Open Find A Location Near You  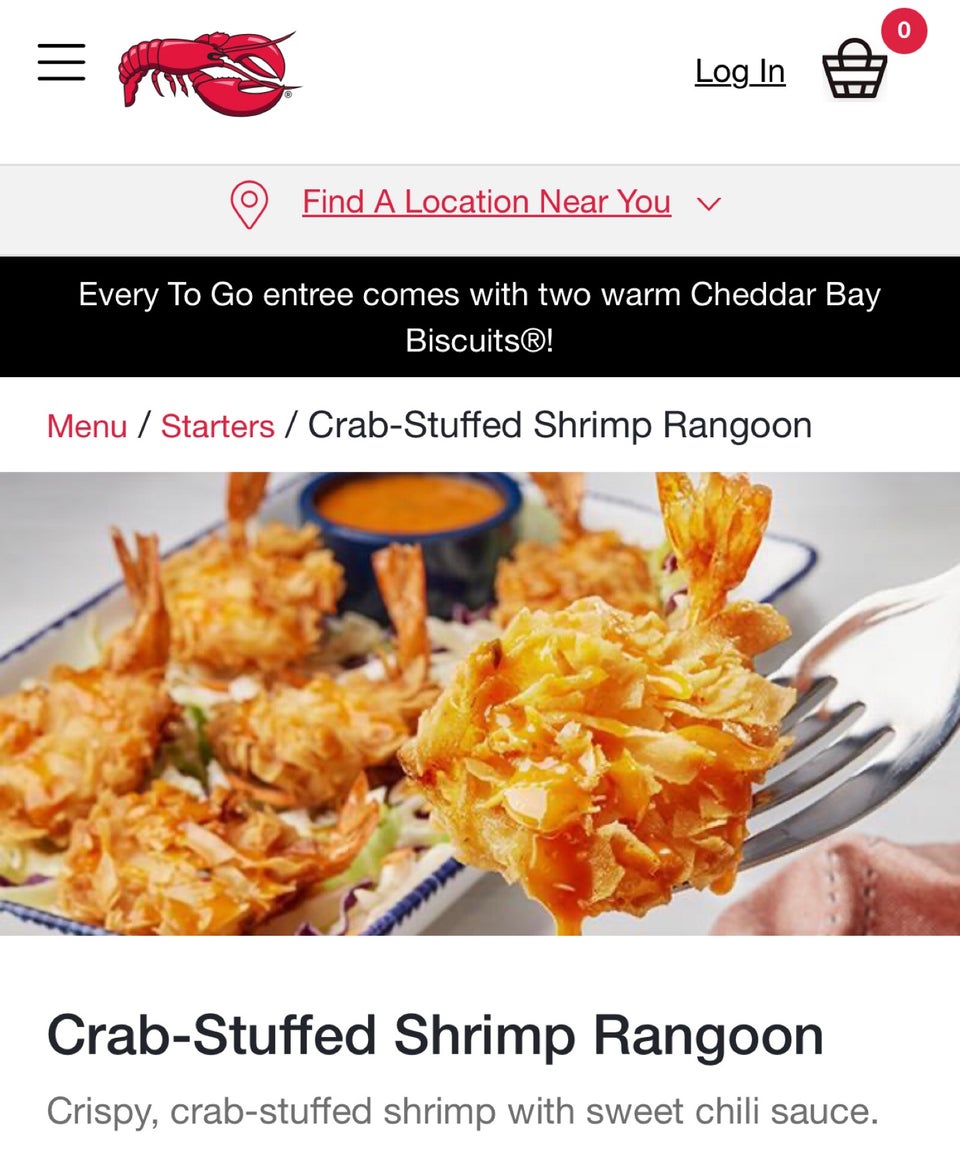tap(486, 201)
